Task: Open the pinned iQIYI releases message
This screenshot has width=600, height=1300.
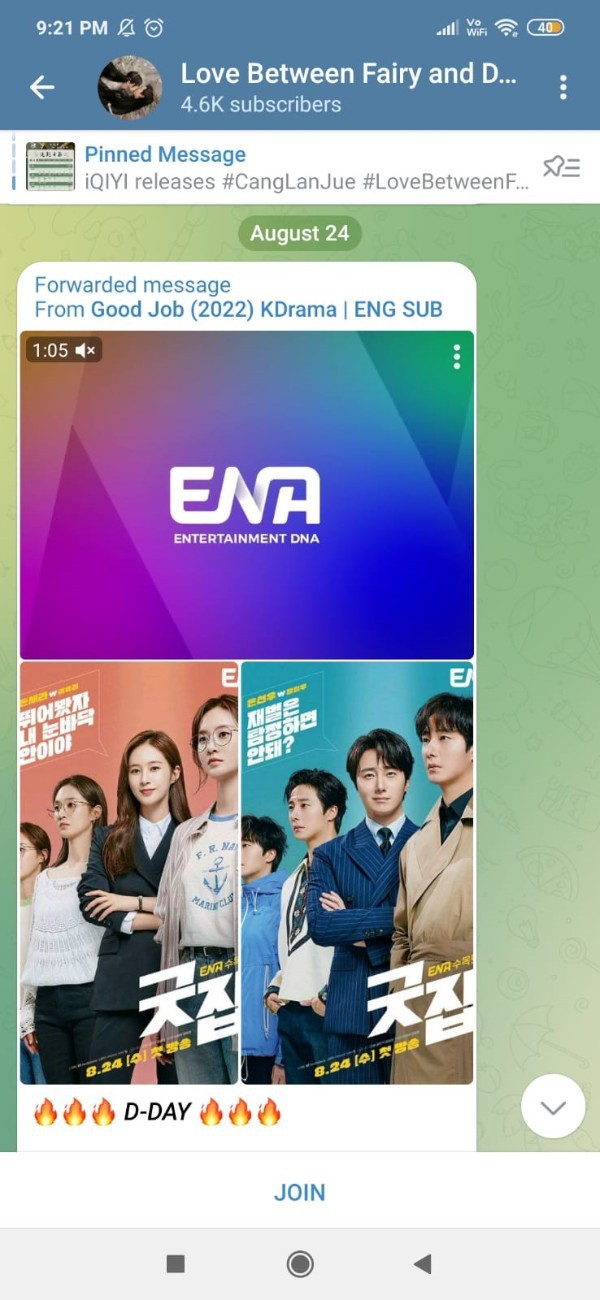Action: click(300, 167)
